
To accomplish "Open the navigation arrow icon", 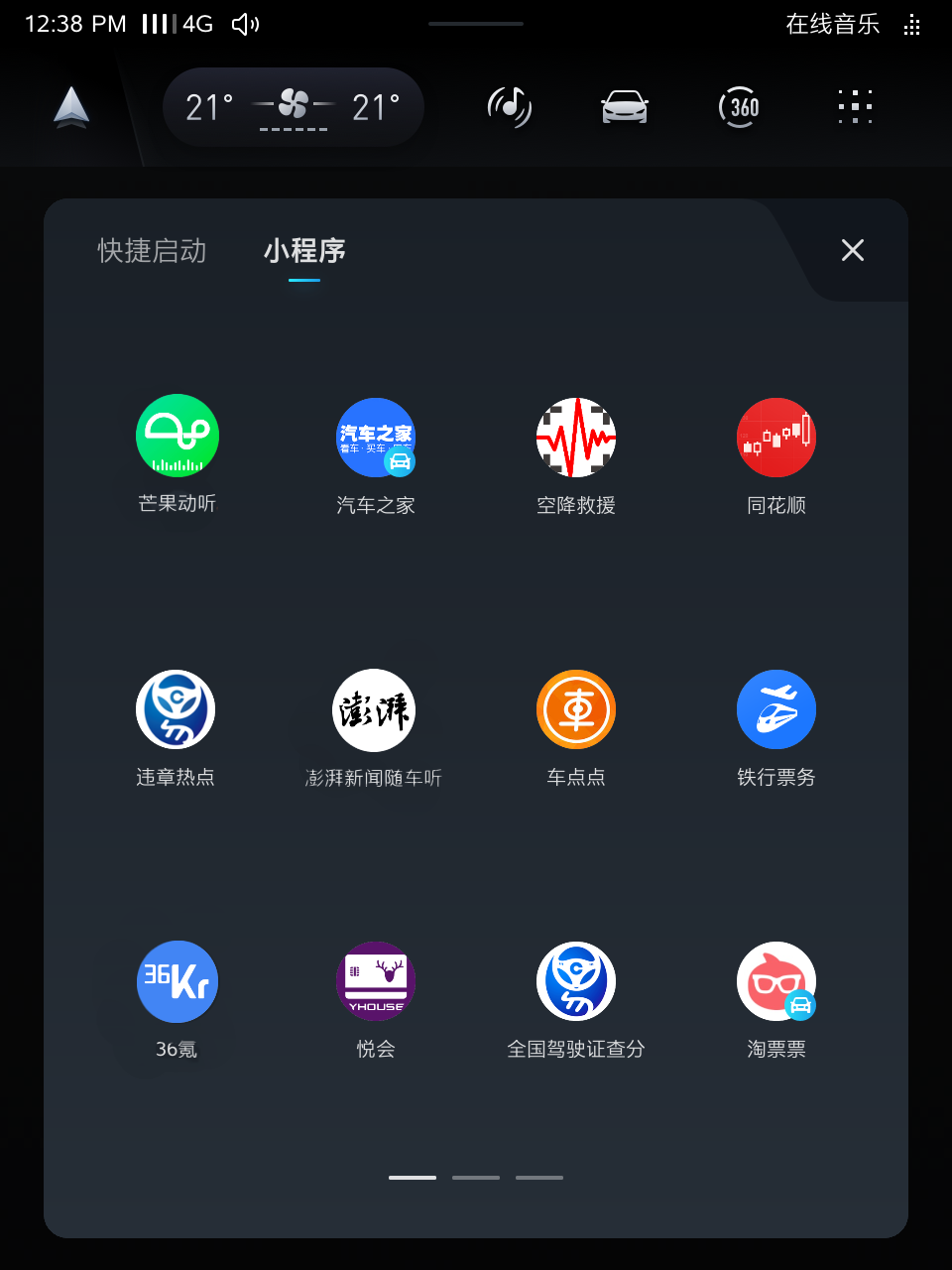I will coord(71,107).
